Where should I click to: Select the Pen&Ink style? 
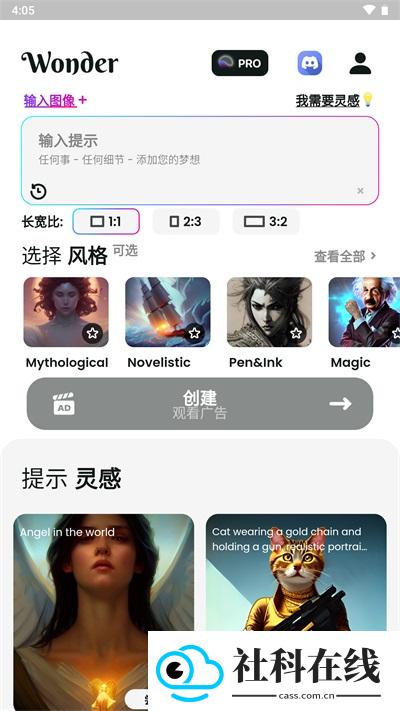coord(269,324)
